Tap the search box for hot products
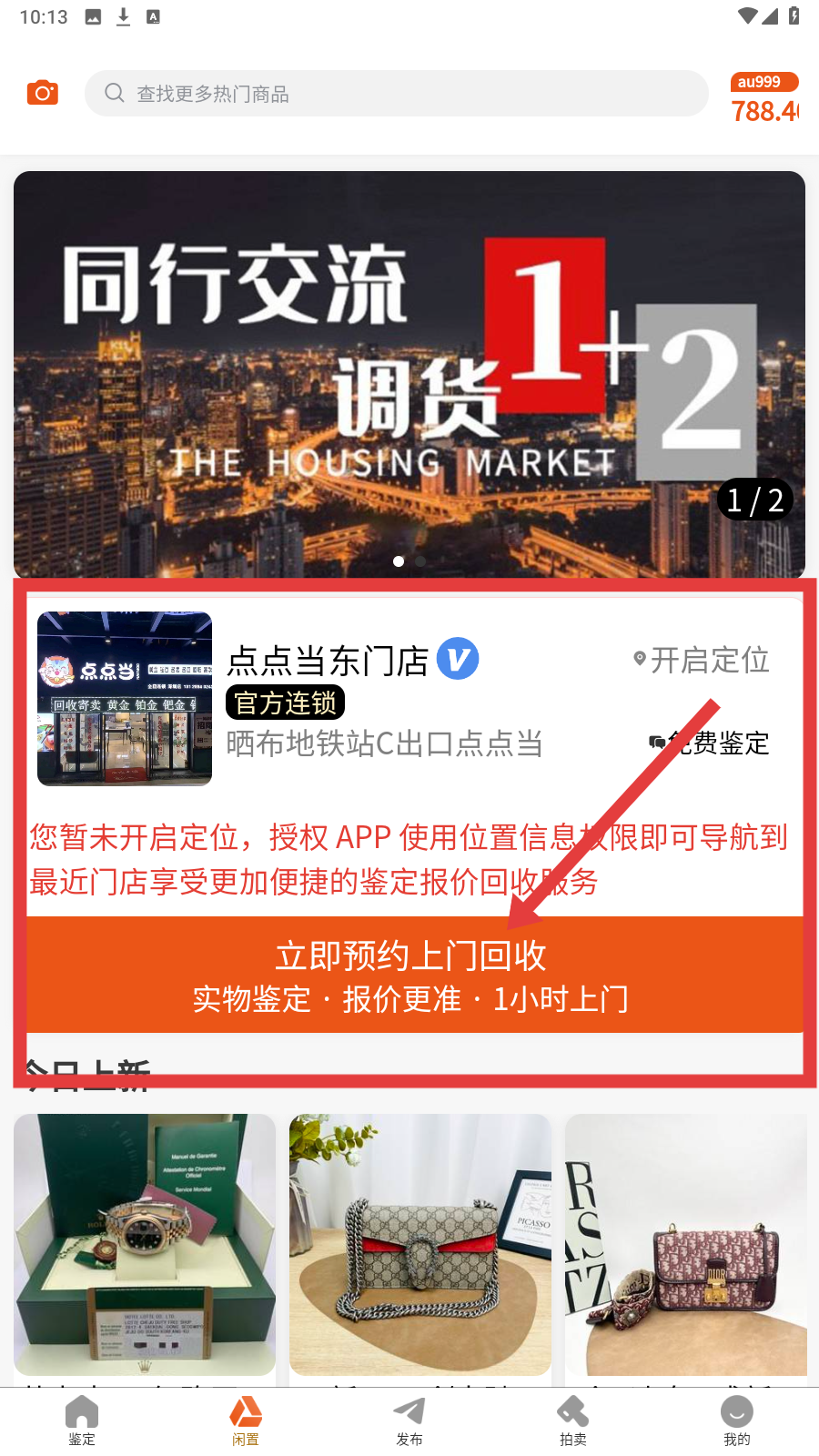 [396, 94]
